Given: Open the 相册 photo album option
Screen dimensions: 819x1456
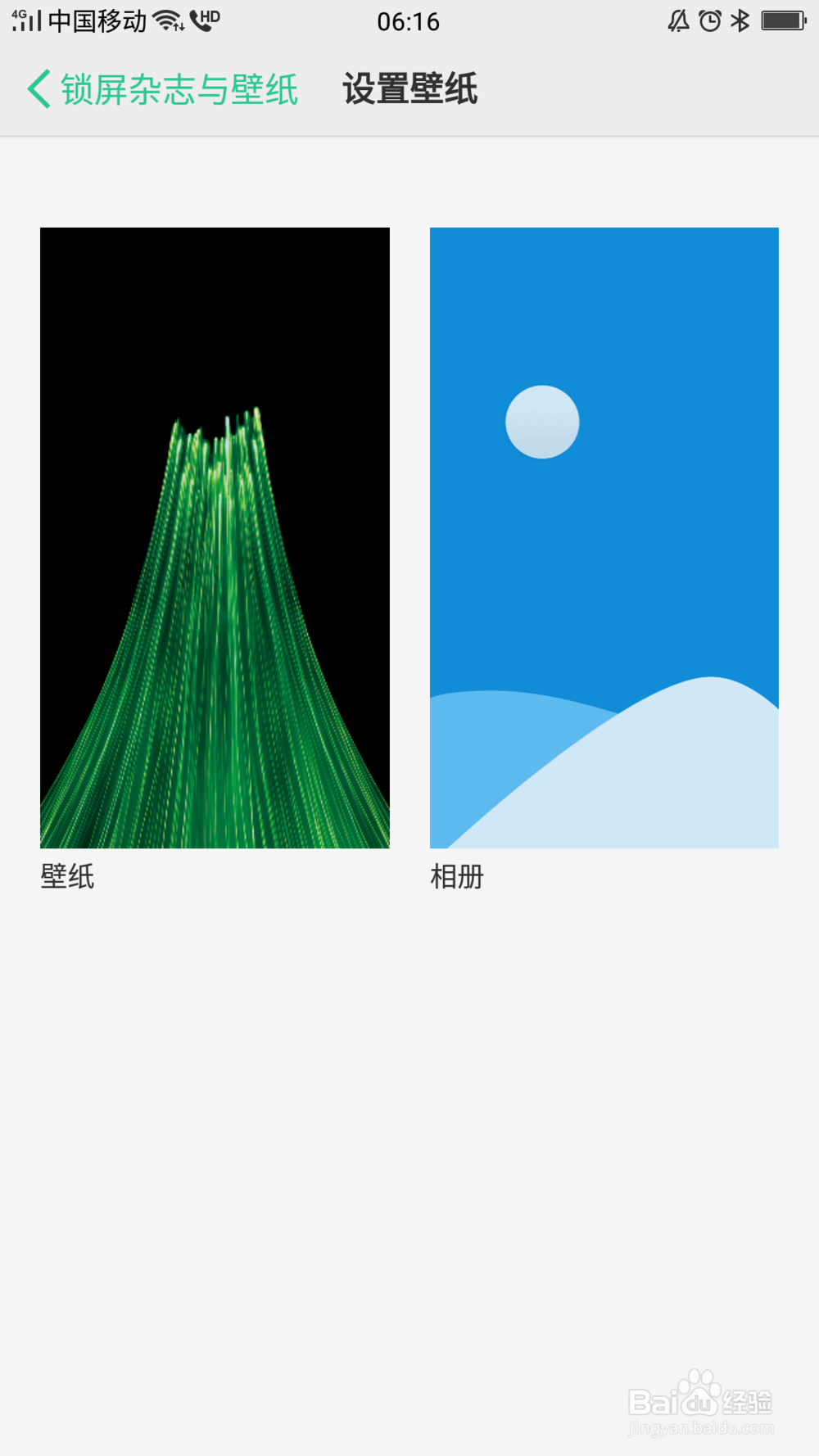Looking at the screenshot, I should [604, 538].
